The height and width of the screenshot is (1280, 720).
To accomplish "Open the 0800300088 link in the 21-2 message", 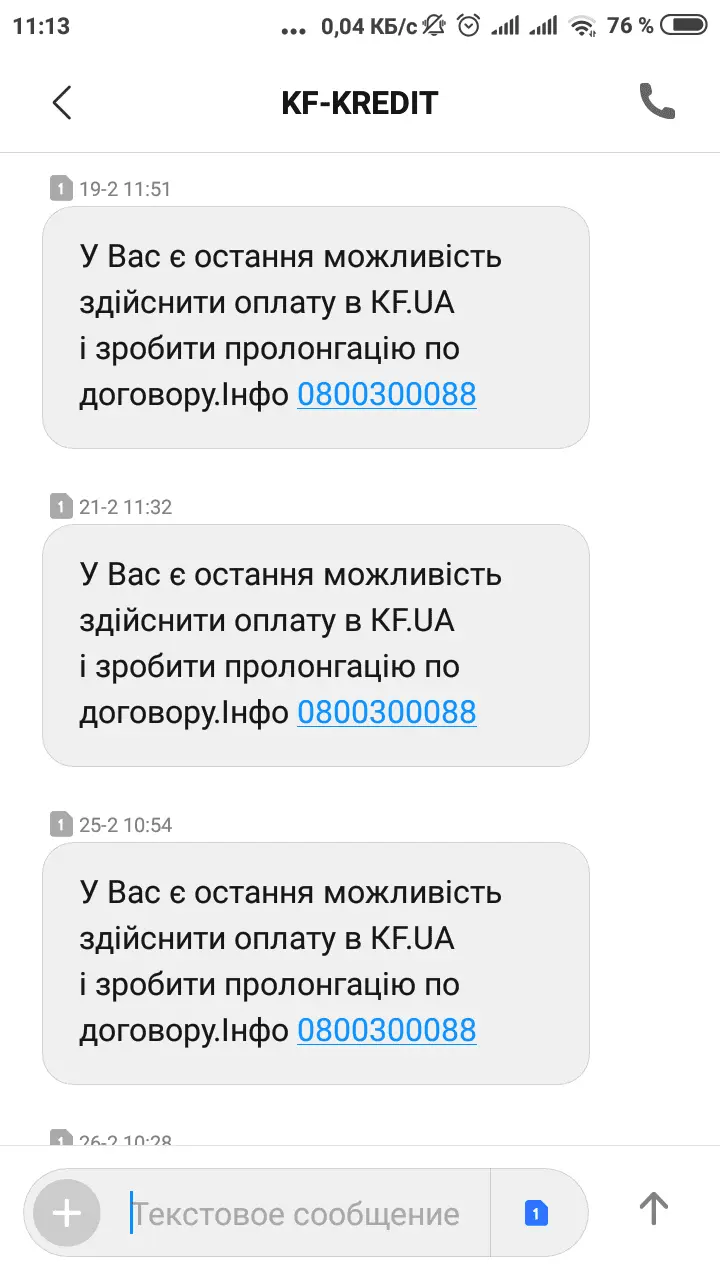I will pyautogui.click(x=386, y=713).
